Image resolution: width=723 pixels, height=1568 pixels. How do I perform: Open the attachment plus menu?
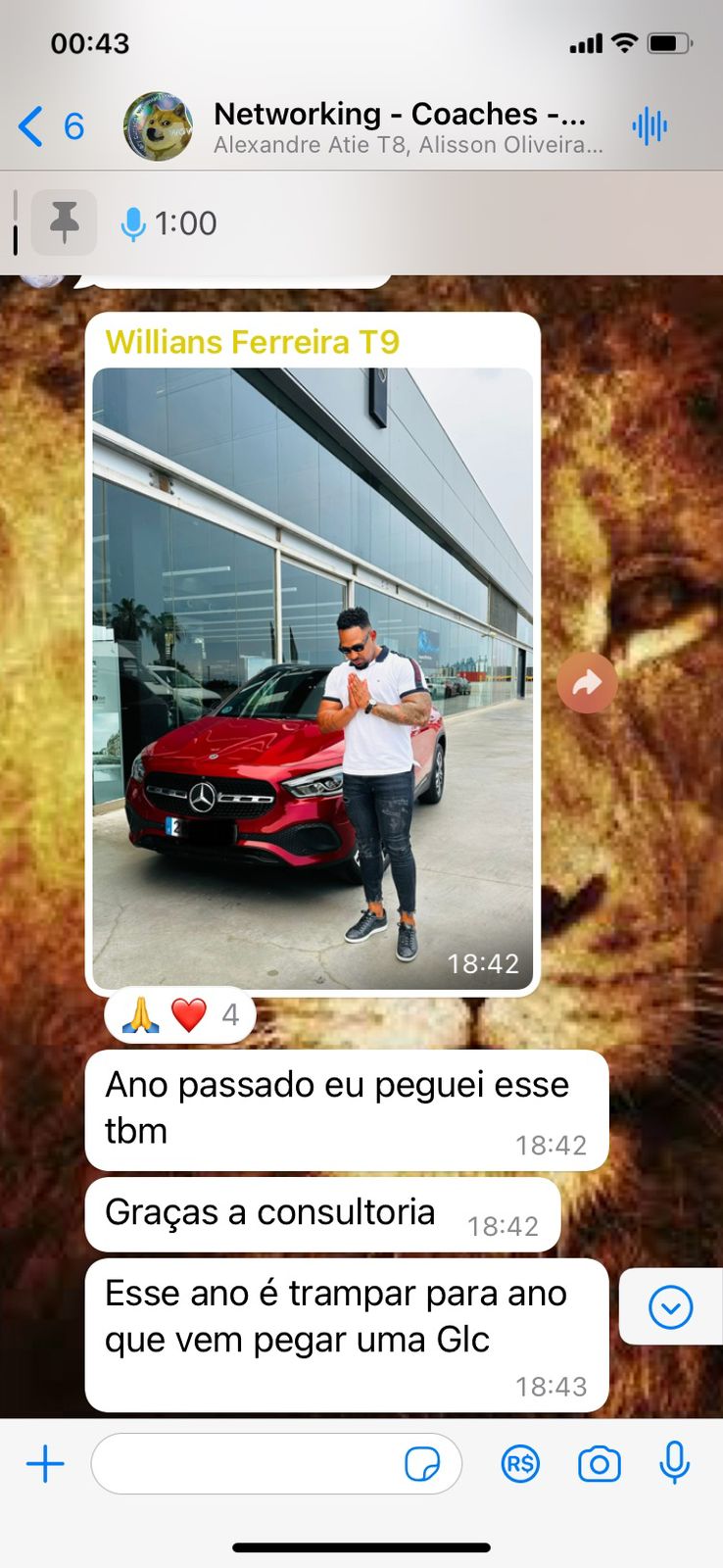point(45,1464)
